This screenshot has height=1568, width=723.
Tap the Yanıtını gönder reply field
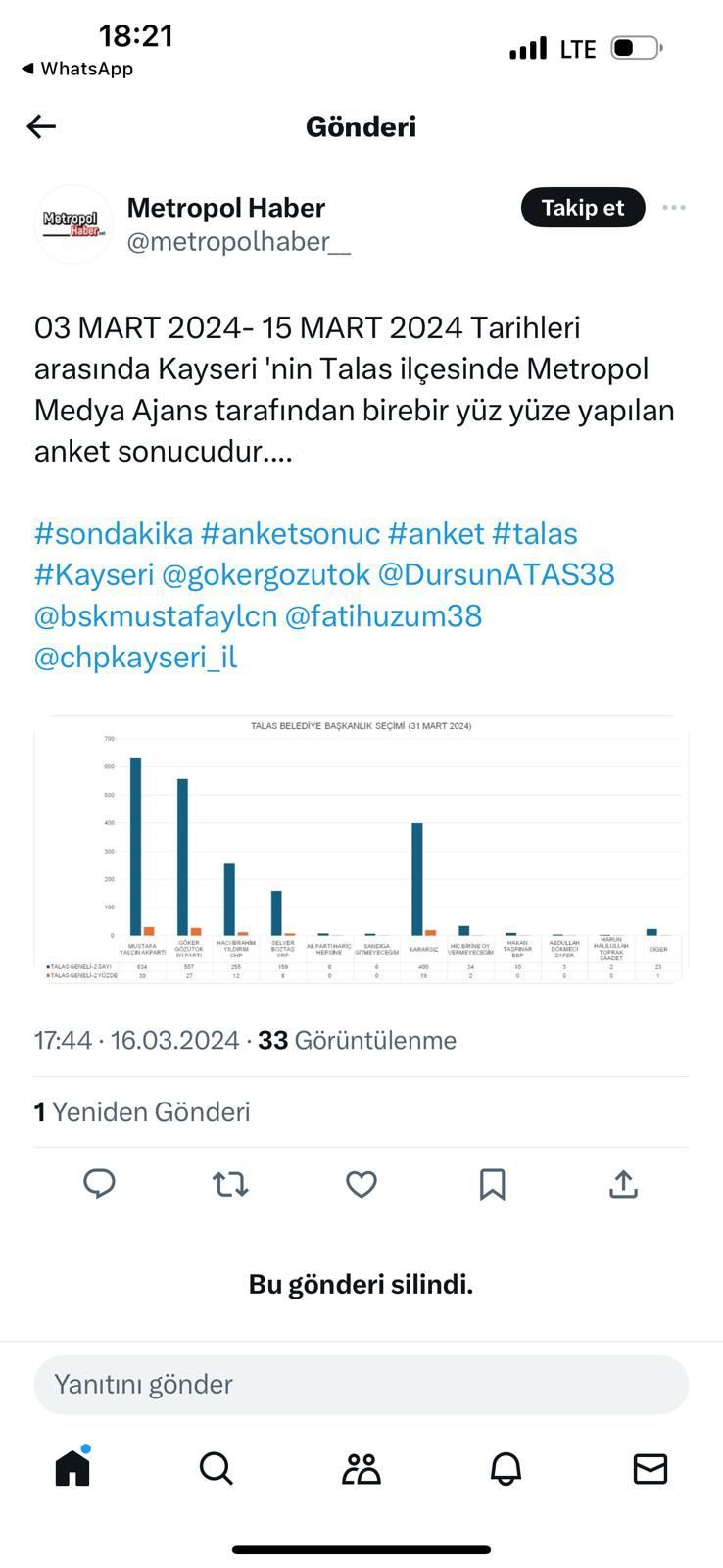click(x=361, y=1385)
